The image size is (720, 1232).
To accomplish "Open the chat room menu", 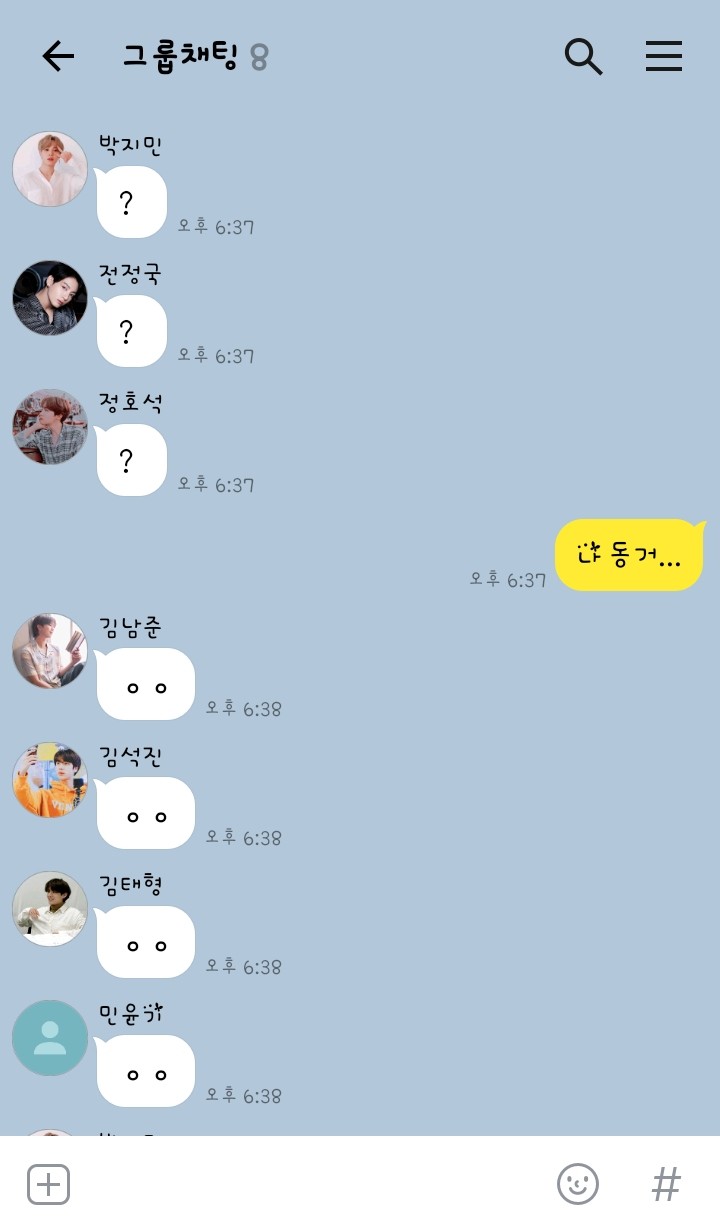I will [x=664, y=57].
